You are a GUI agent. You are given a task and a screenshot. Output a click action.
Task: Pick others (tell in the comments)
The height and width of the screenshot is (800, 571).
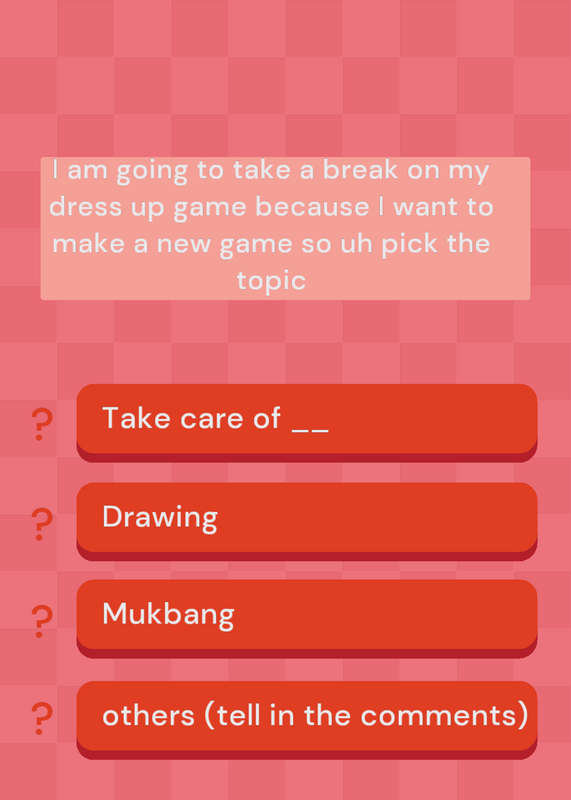tap(307, 719)
